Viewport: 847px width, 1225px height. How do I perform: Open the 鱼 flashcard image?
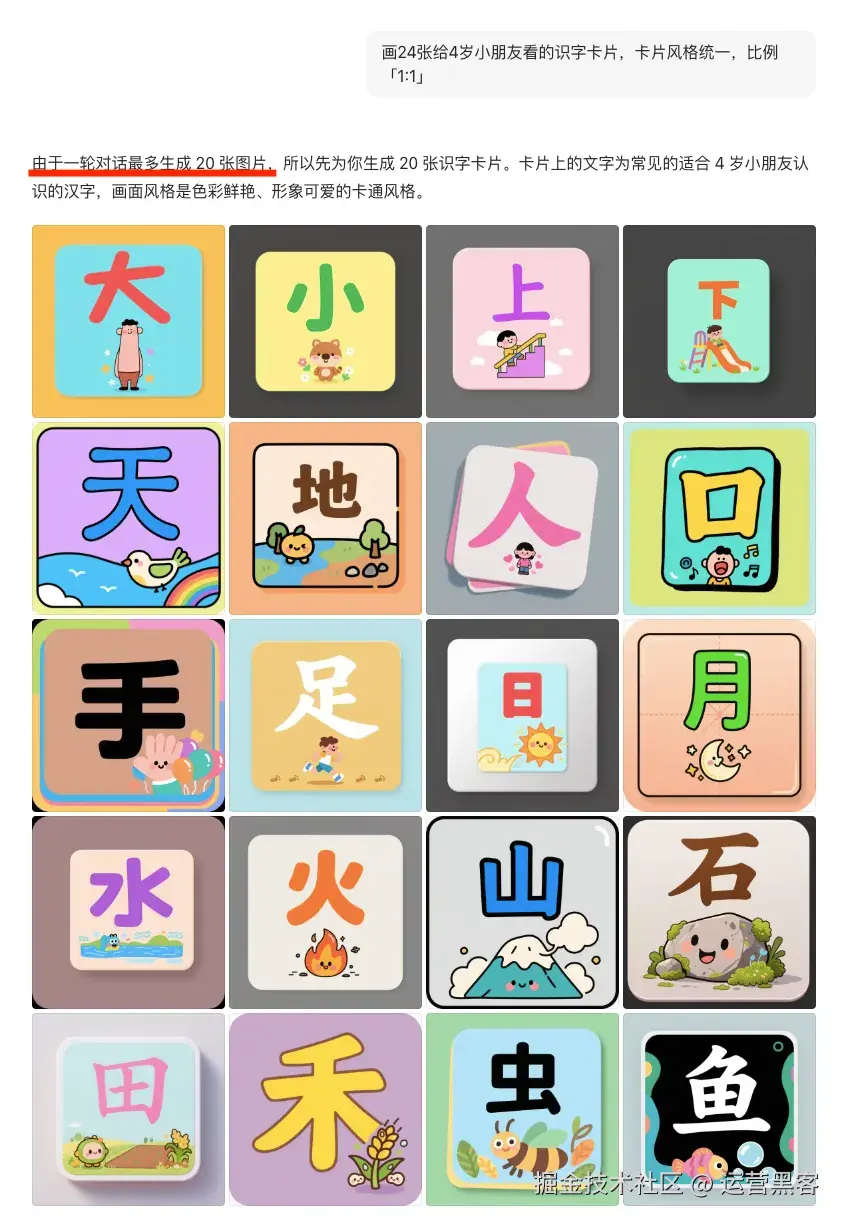point(719,1100)
